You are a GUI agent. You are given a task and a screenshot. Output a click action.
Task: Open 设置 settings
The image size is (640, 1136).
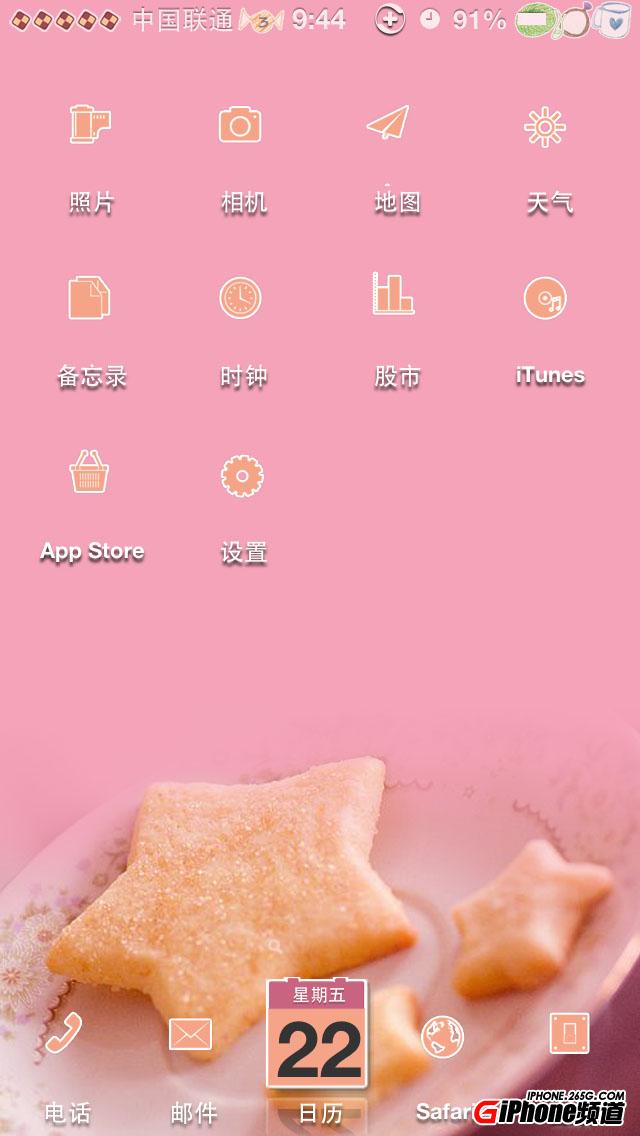pos(241,476)
